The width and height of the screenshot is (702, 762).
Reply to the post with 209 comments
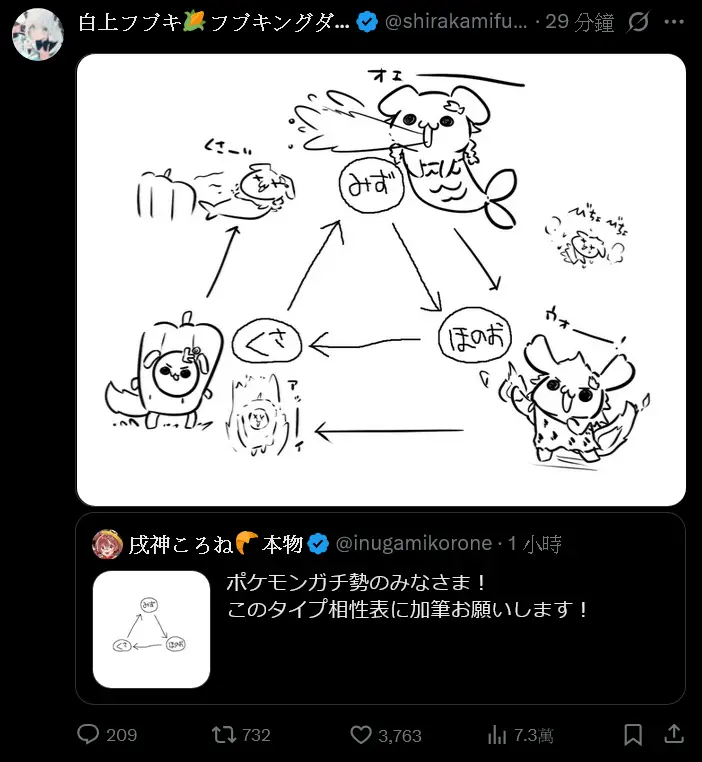pyautogui.click(x=90, y=735)
